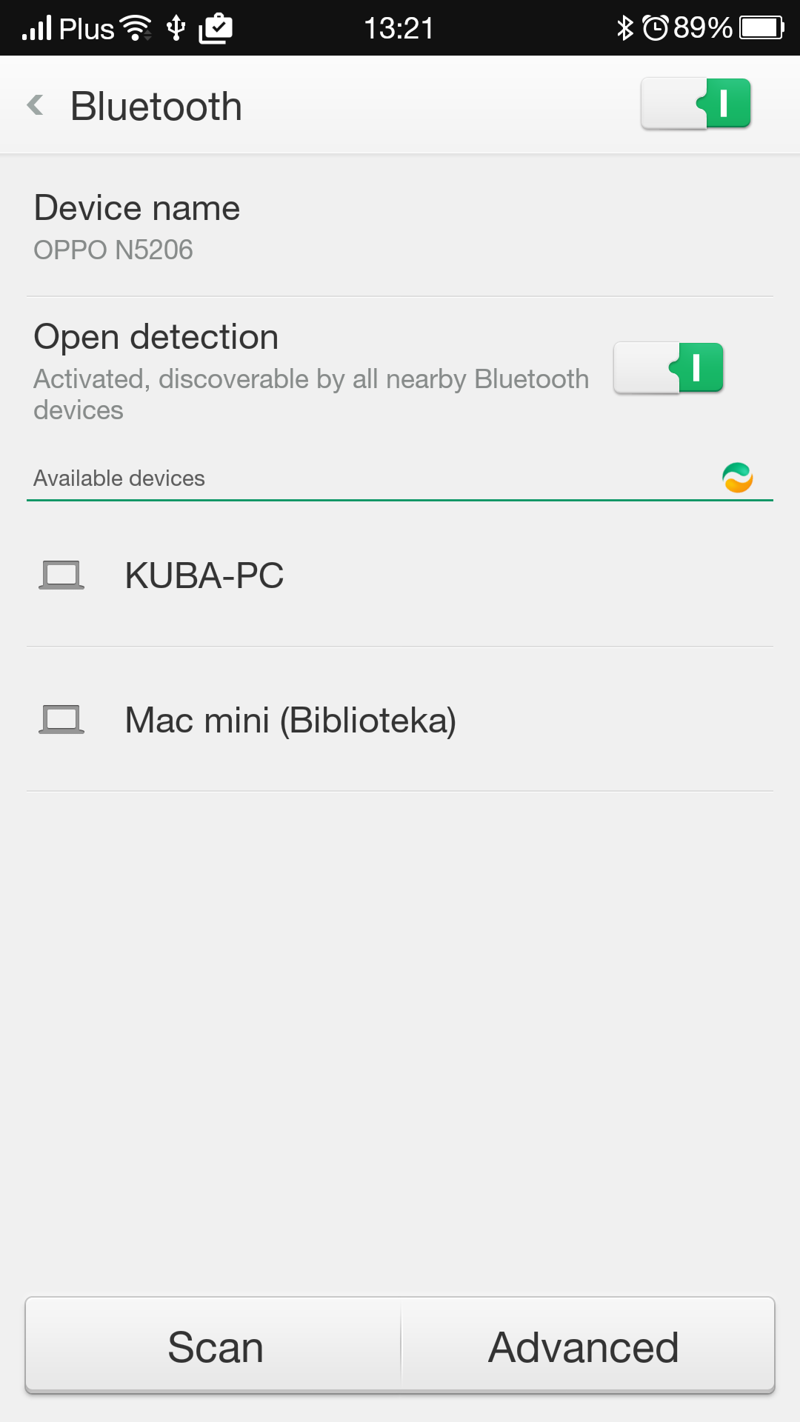Go back from Bluetooth settings

[36, 105]
